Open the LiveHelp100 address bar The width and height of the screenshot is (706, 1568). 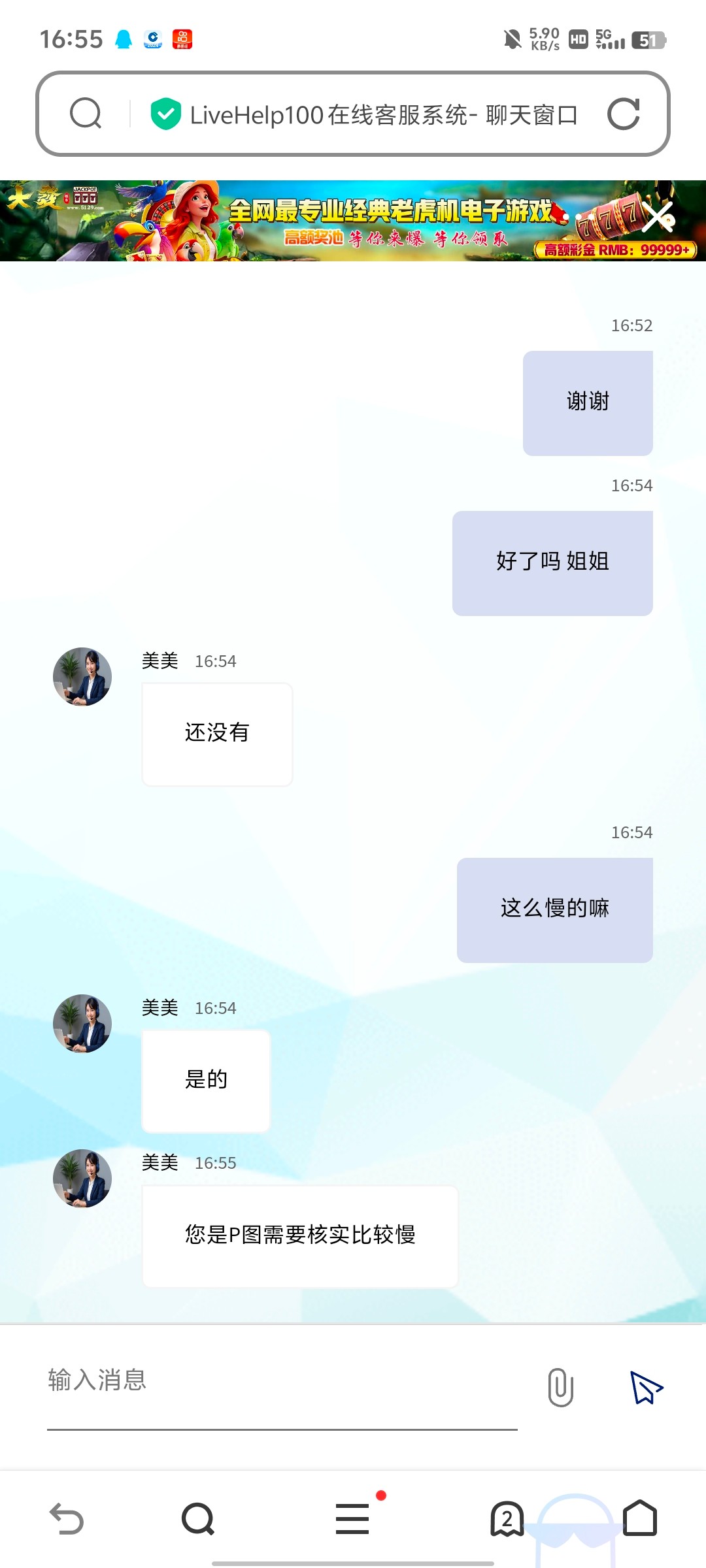(x=383, y=115)
